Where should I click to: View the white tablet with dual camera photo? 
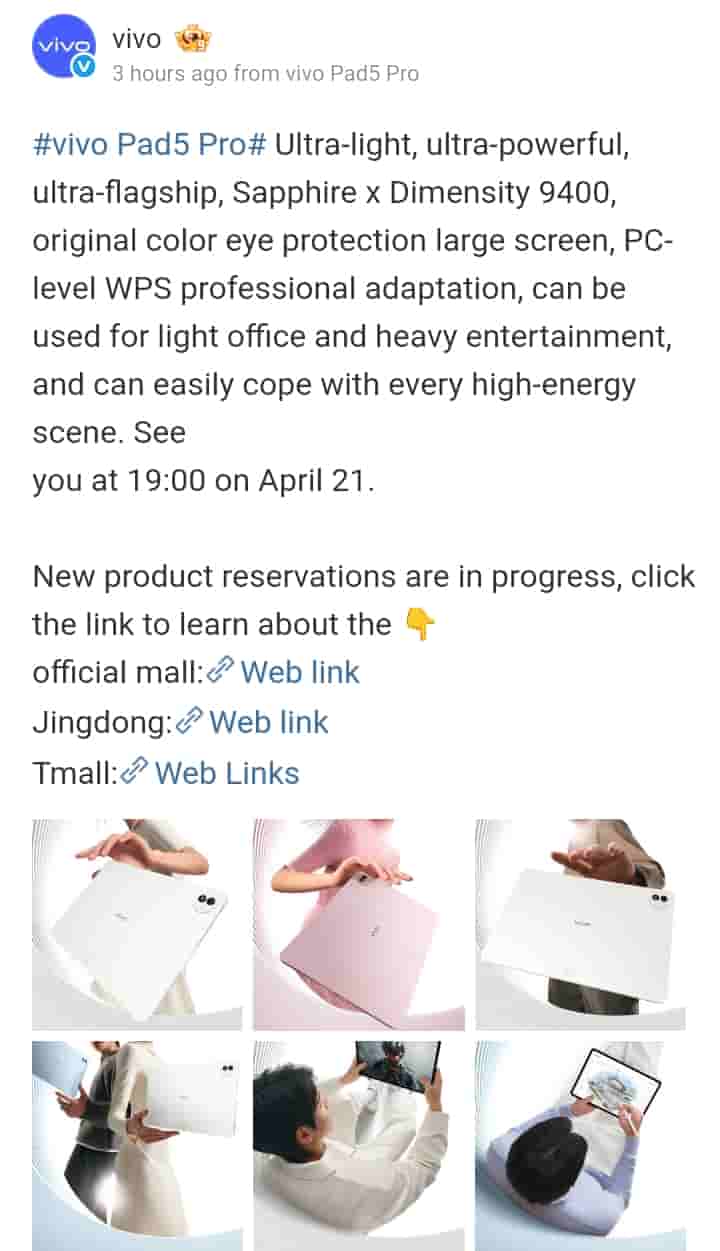(x=137, y=924)
